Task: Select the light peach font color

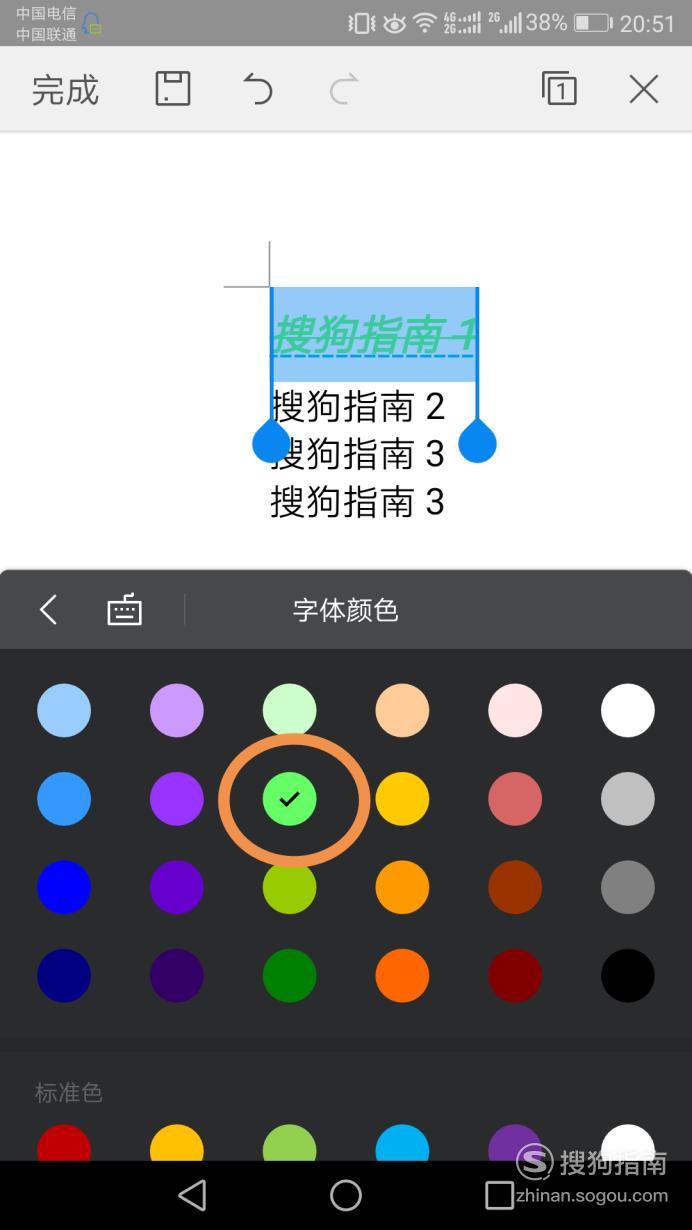Action: pos(402,711)
